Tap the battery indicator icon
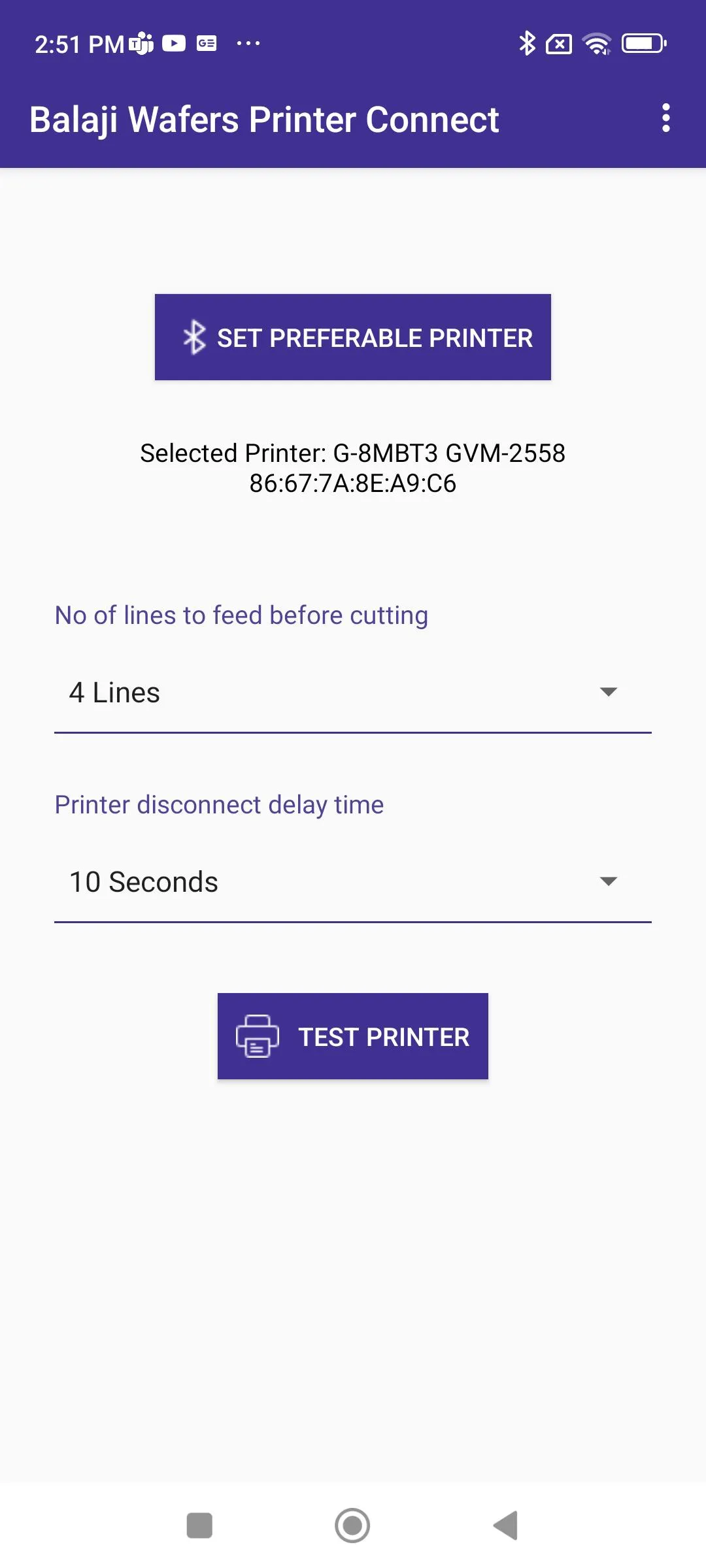Image resolution: width=706 pixels, height=1568 pixels. pyautogui.click(x=642, y=43)
